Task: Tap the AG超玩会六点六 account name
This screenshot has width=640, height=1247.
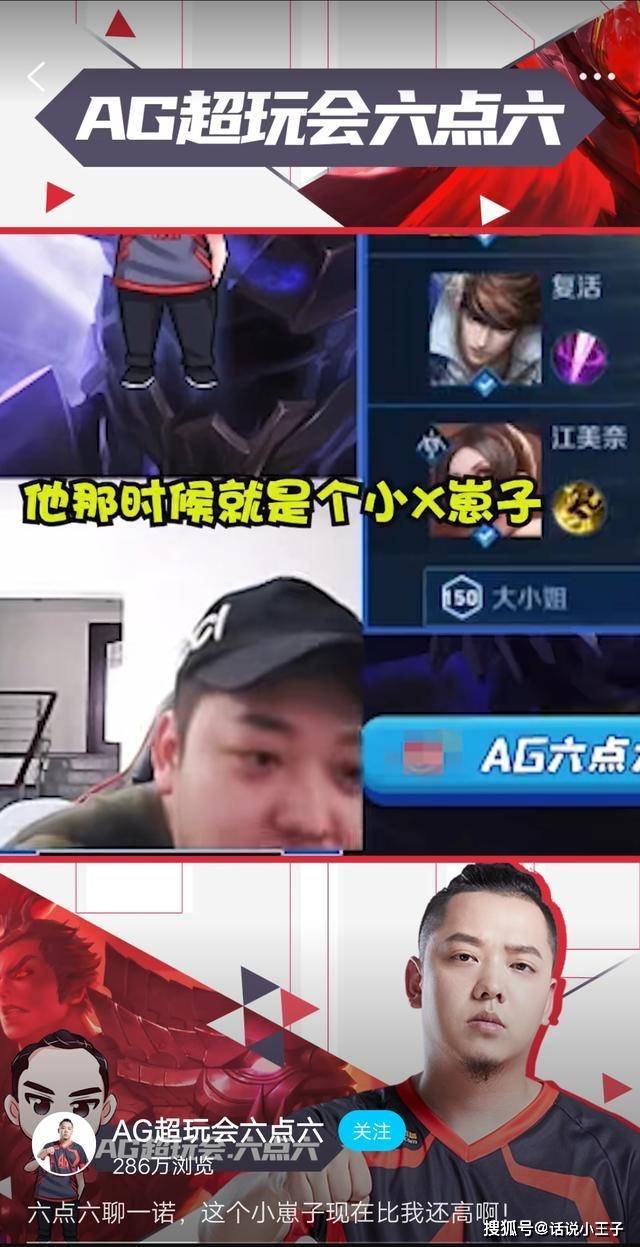Action: point(218,1130)
